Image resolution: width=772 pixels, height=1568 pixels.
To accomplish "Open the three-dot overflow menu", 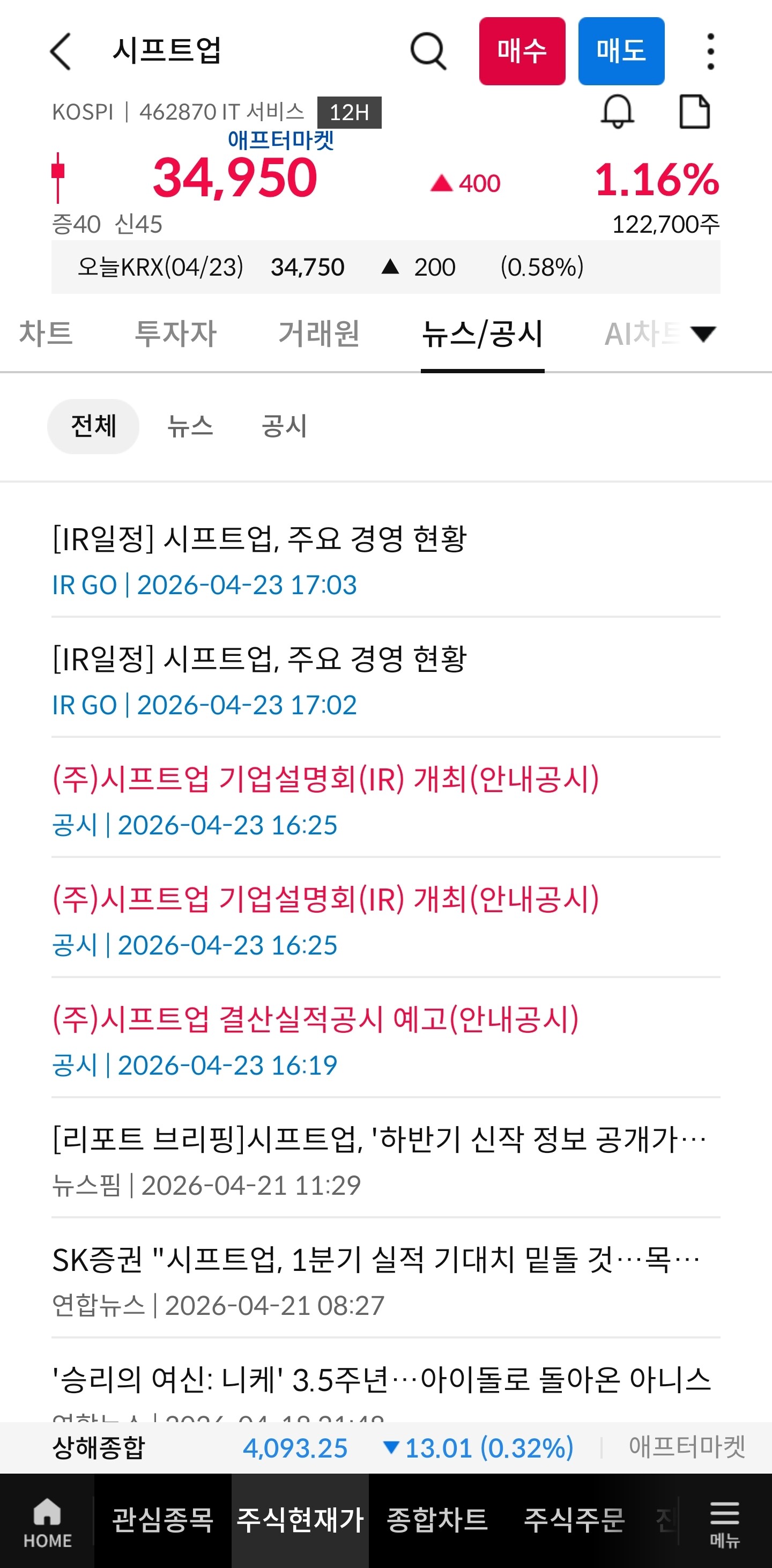I will coord(710,51).
